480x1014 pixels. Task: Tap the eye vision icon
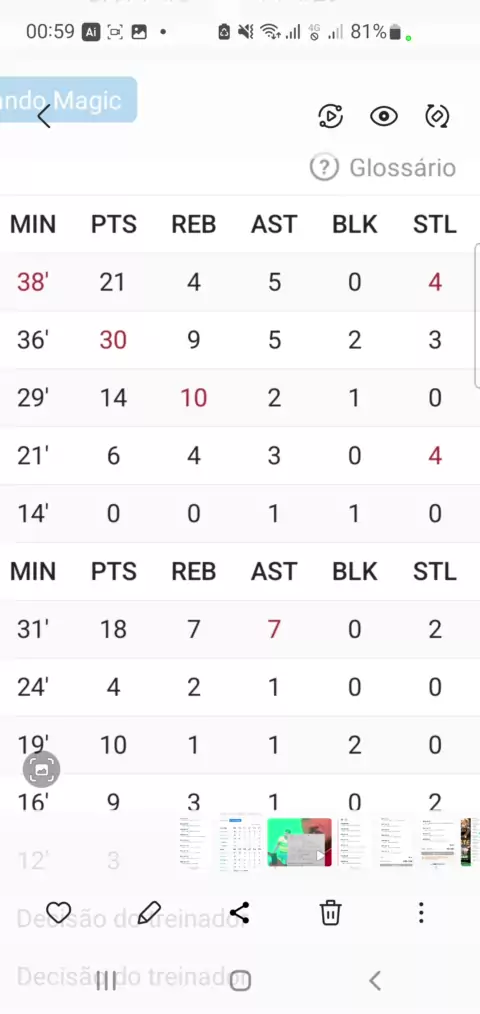click(384, 116)
